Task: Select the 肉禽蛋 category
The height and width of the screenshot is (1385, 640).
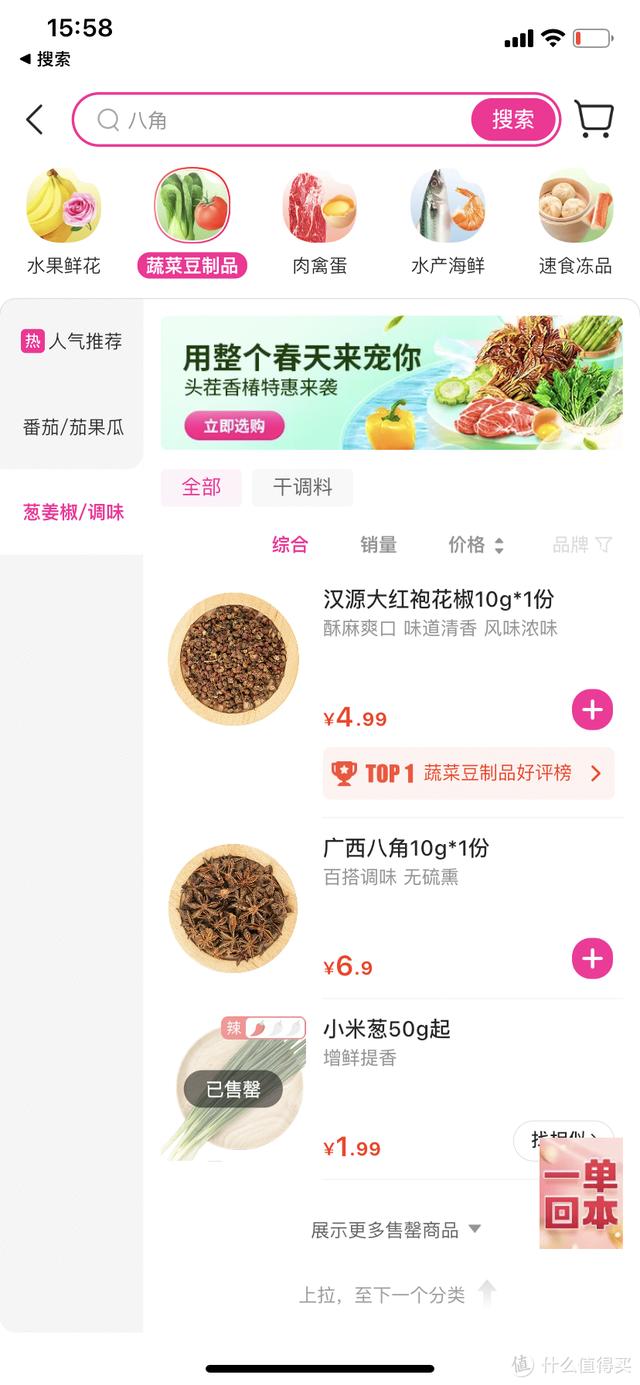Action: (x=319, y=222)
